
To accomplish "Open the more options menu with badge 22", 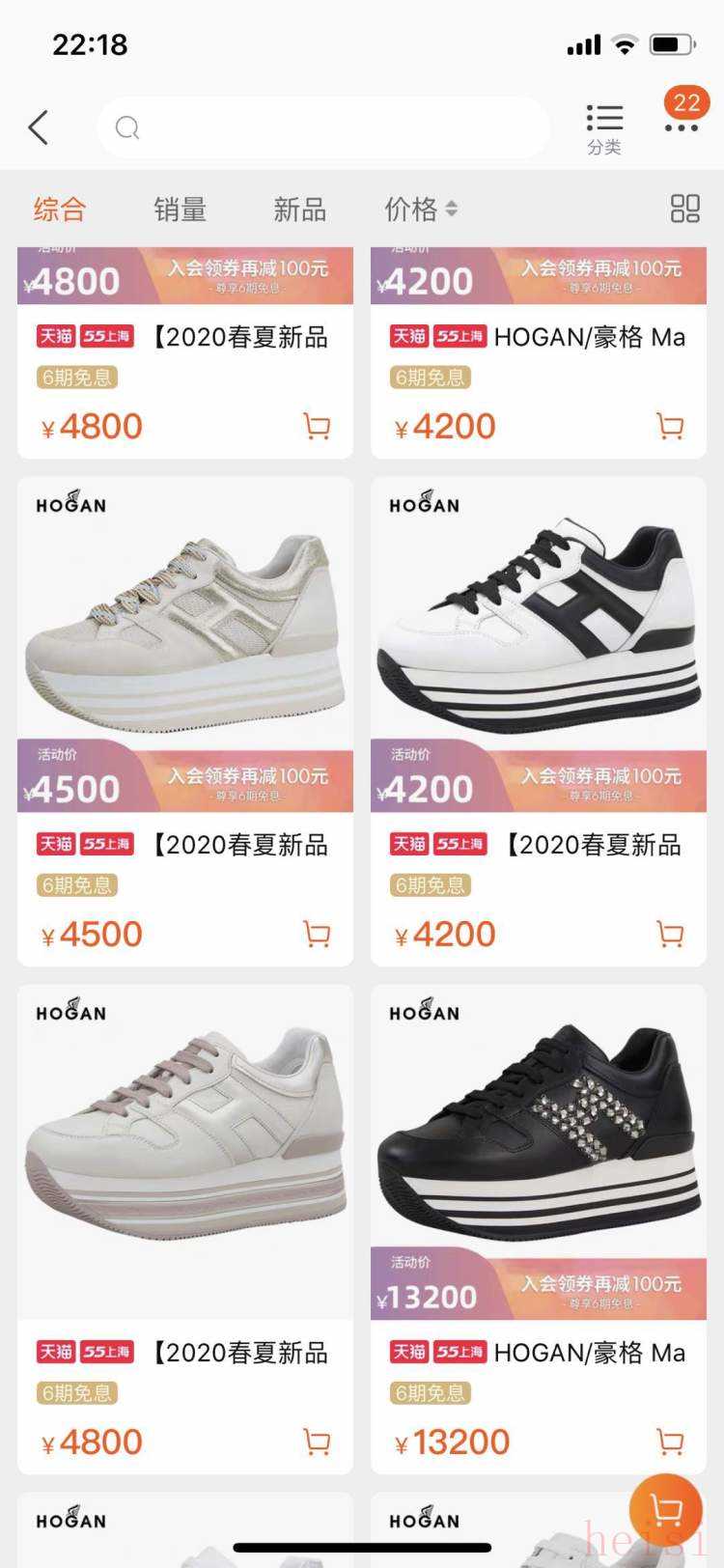I will click(x=682, y=118).
